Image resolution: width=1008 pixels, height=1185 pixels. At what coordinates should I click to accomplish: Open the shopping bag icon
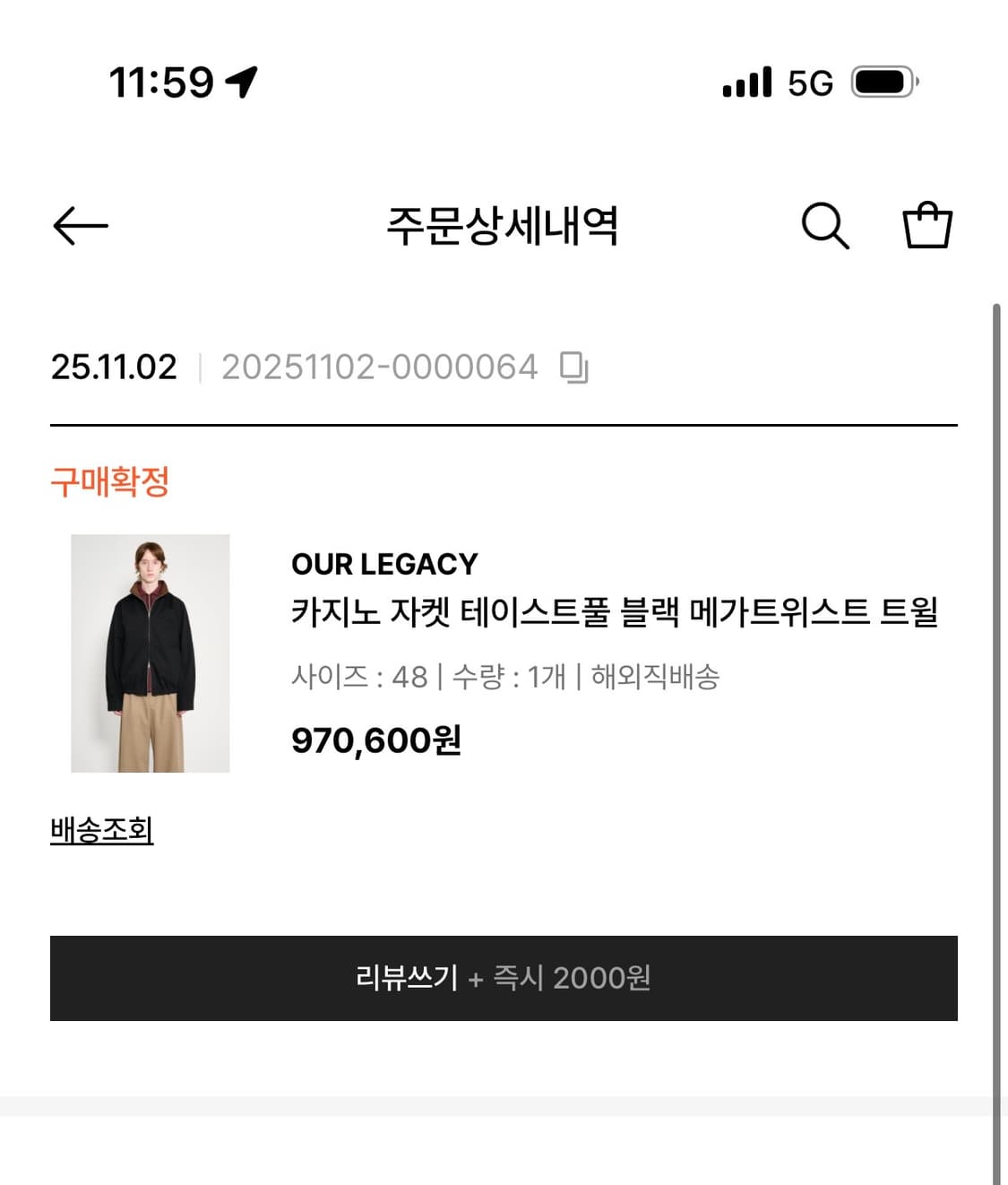pyautogui.click(x=927, y=226)
